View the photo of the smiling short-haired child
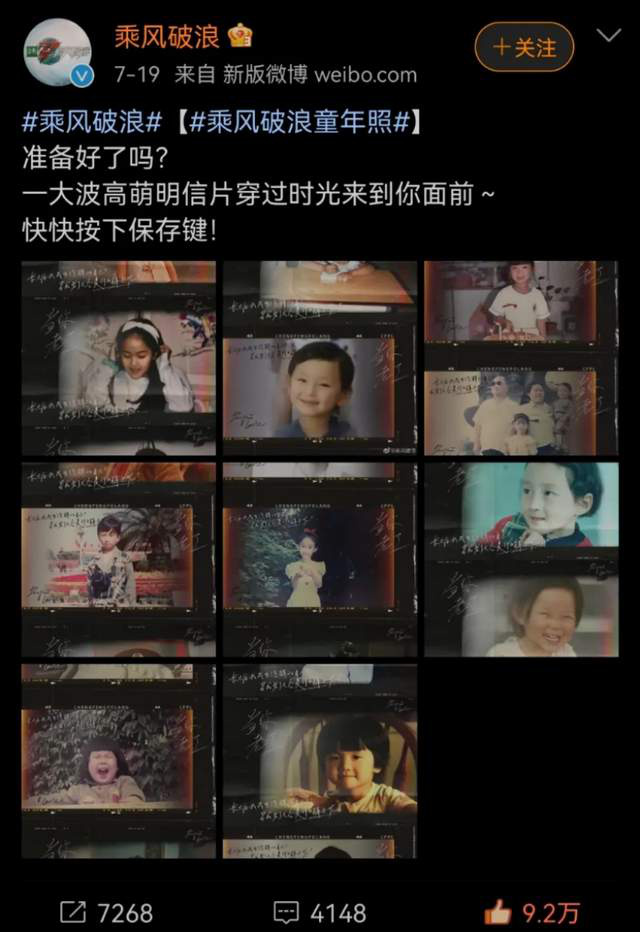 tap(320, 358)
